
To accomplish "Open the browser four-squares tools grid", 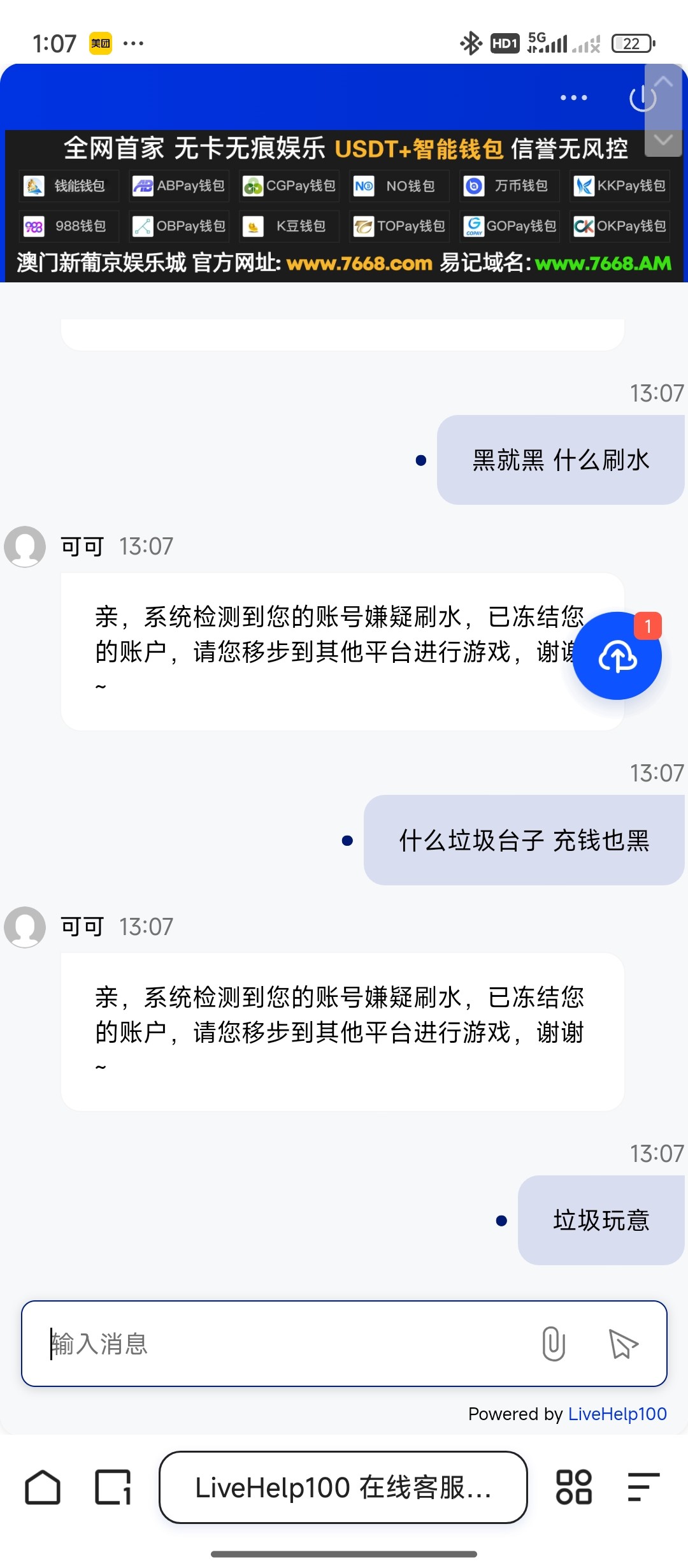I will (574, 1488).
